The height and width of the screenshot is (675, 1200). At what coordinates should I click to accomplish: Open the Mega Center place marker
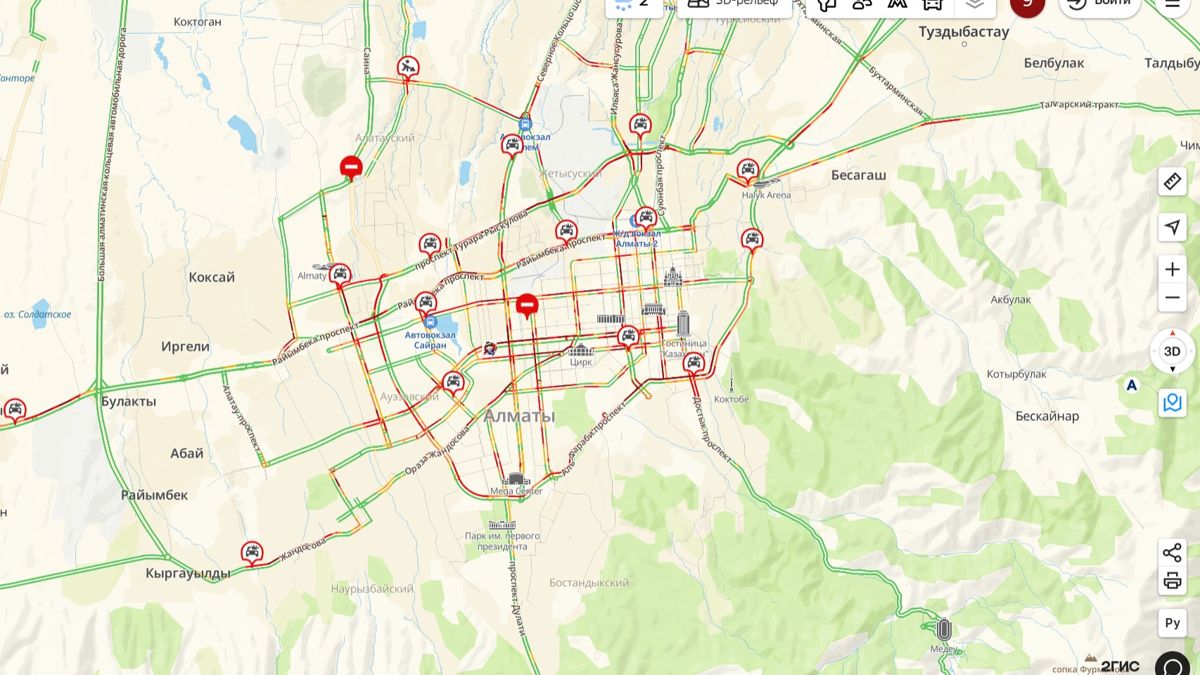coord(516,480)
